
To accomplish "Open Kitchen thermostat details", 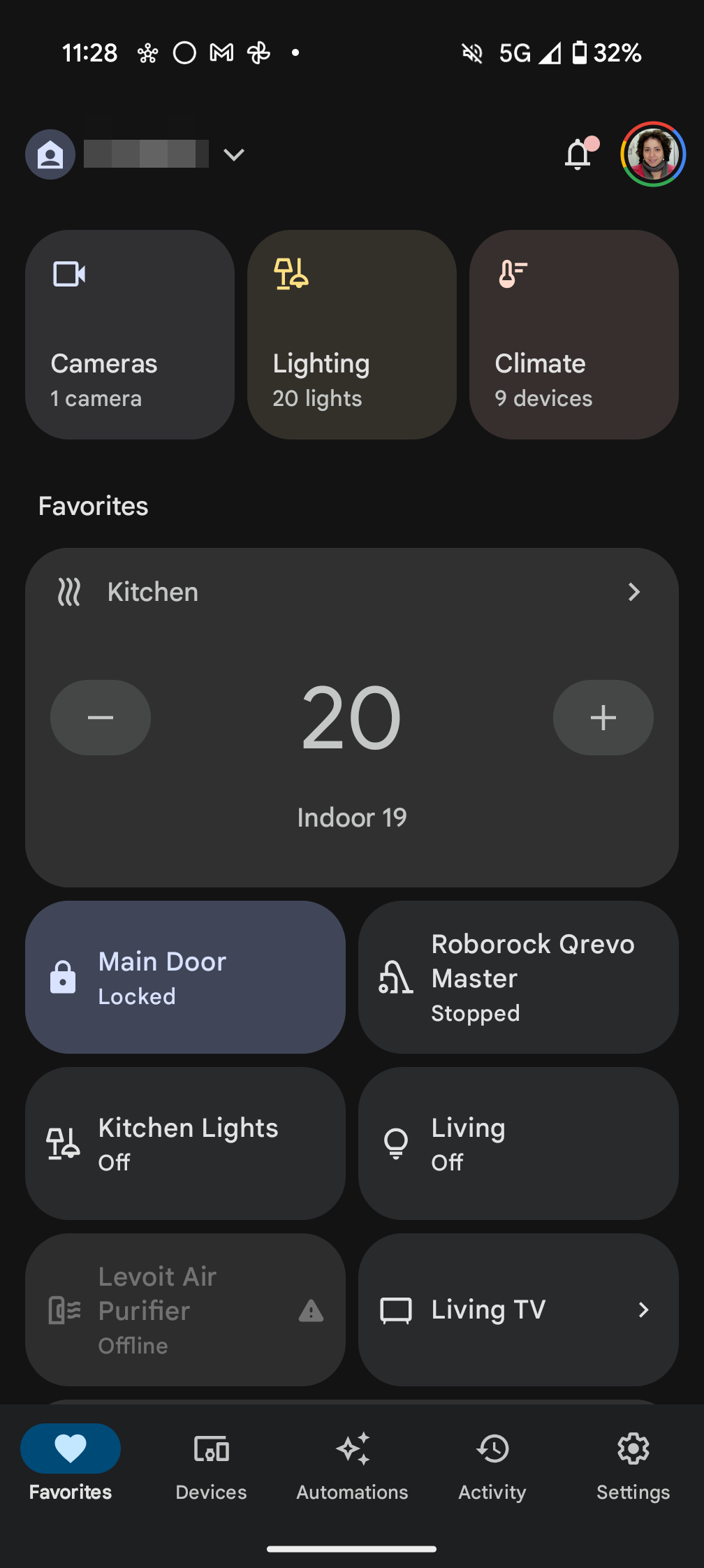I will [x=633, y=593].
